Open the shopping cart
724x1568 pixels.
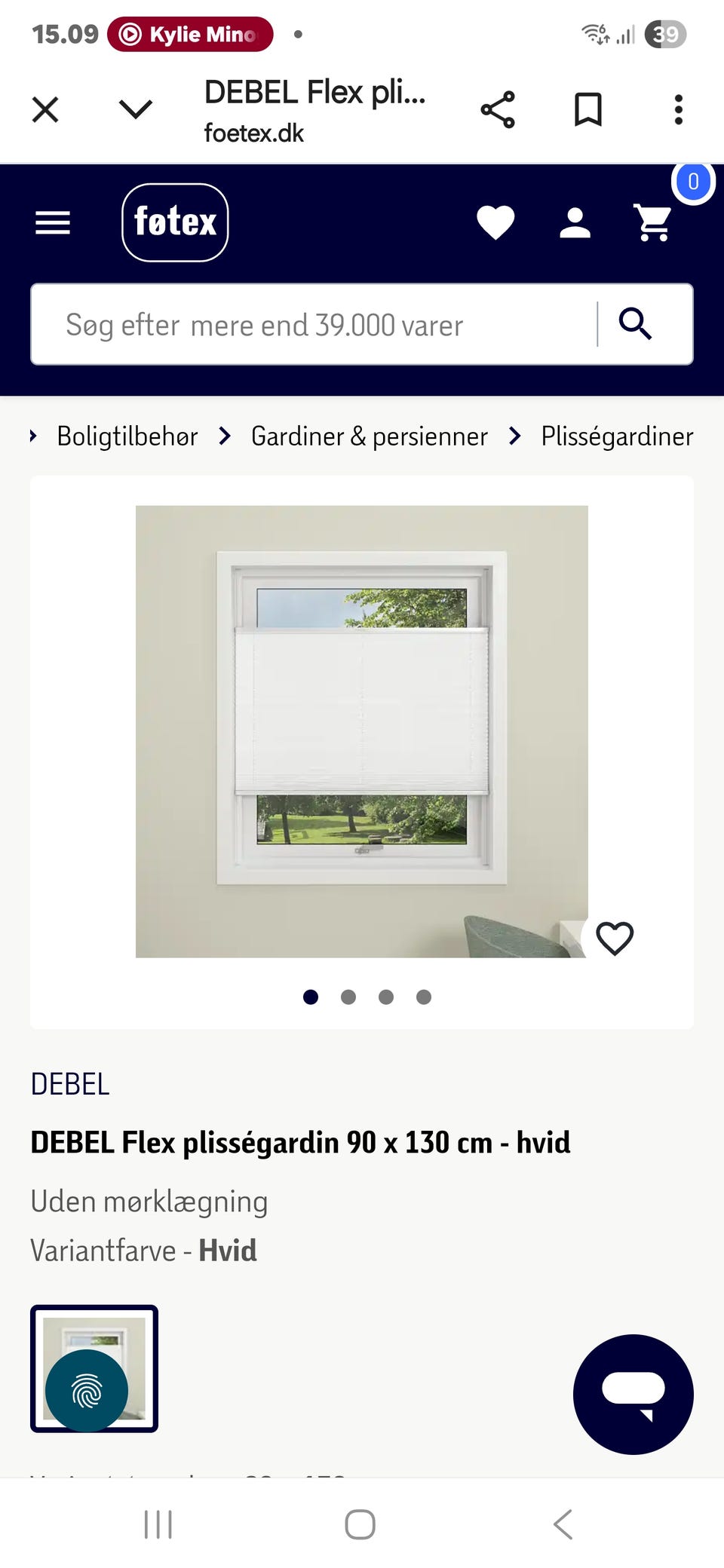point(652,222)
